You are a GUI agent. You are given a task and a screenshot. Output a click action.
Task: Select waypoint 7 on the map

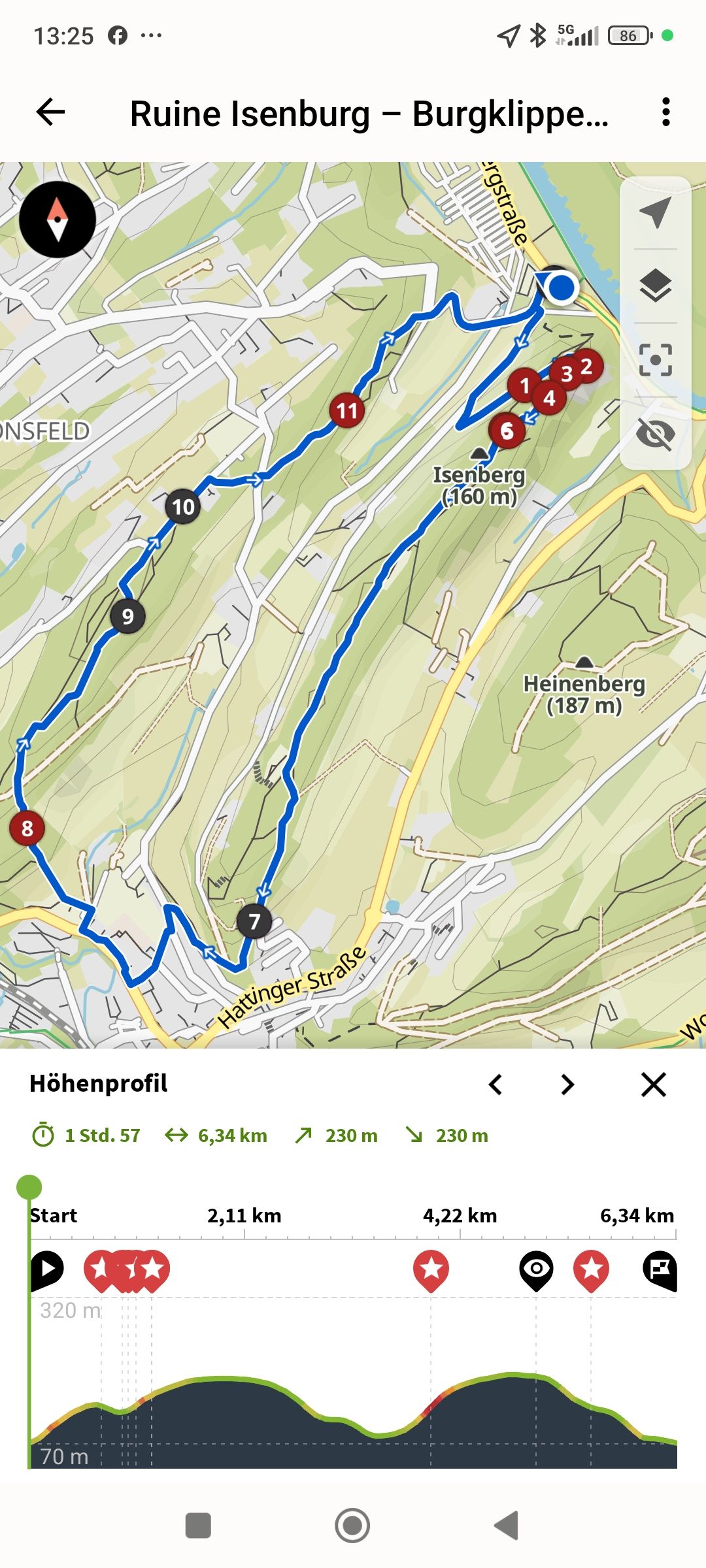(x=254, y=921)
